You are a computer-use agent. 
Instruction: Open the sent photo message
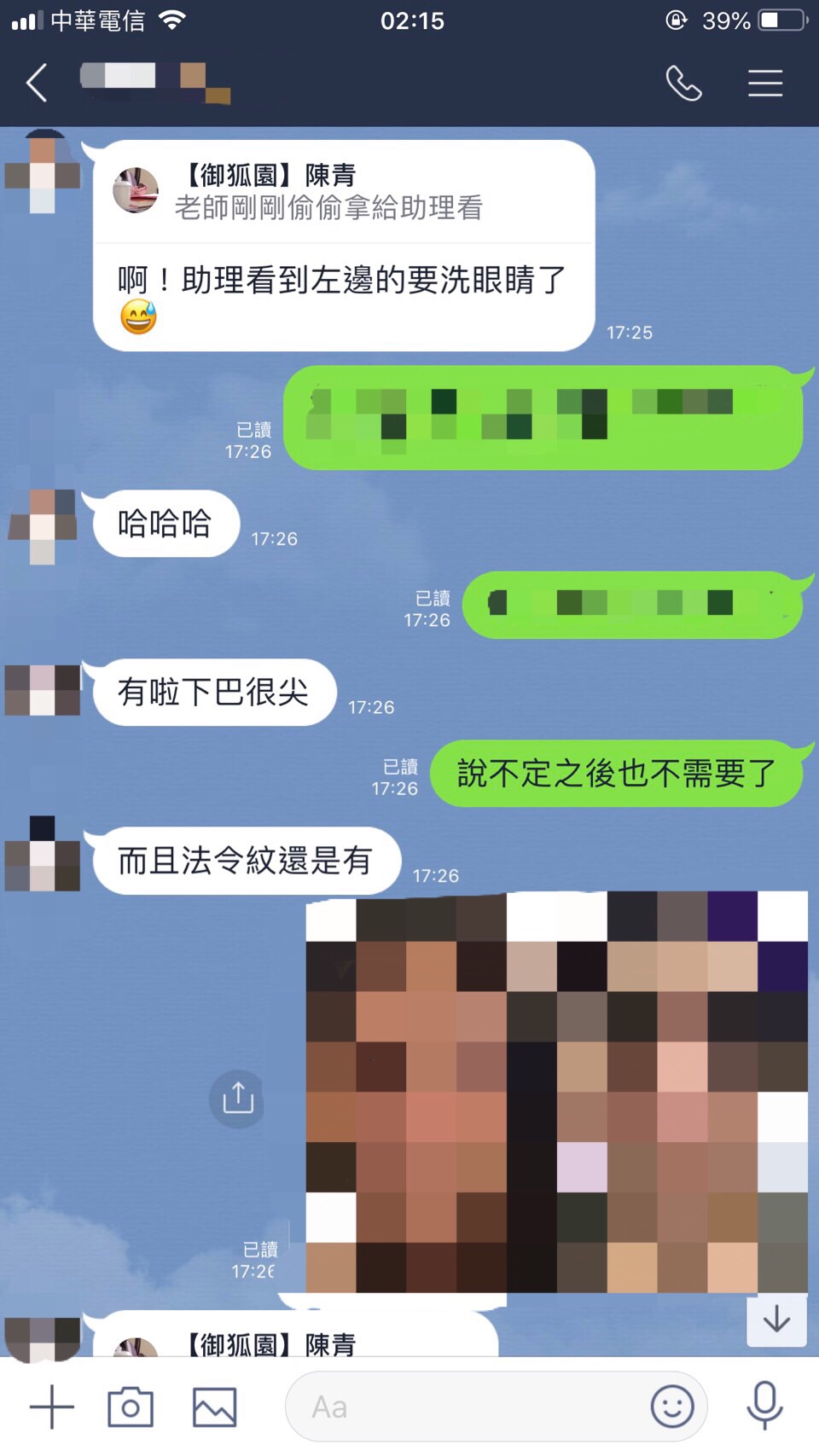click(556, 1092)
